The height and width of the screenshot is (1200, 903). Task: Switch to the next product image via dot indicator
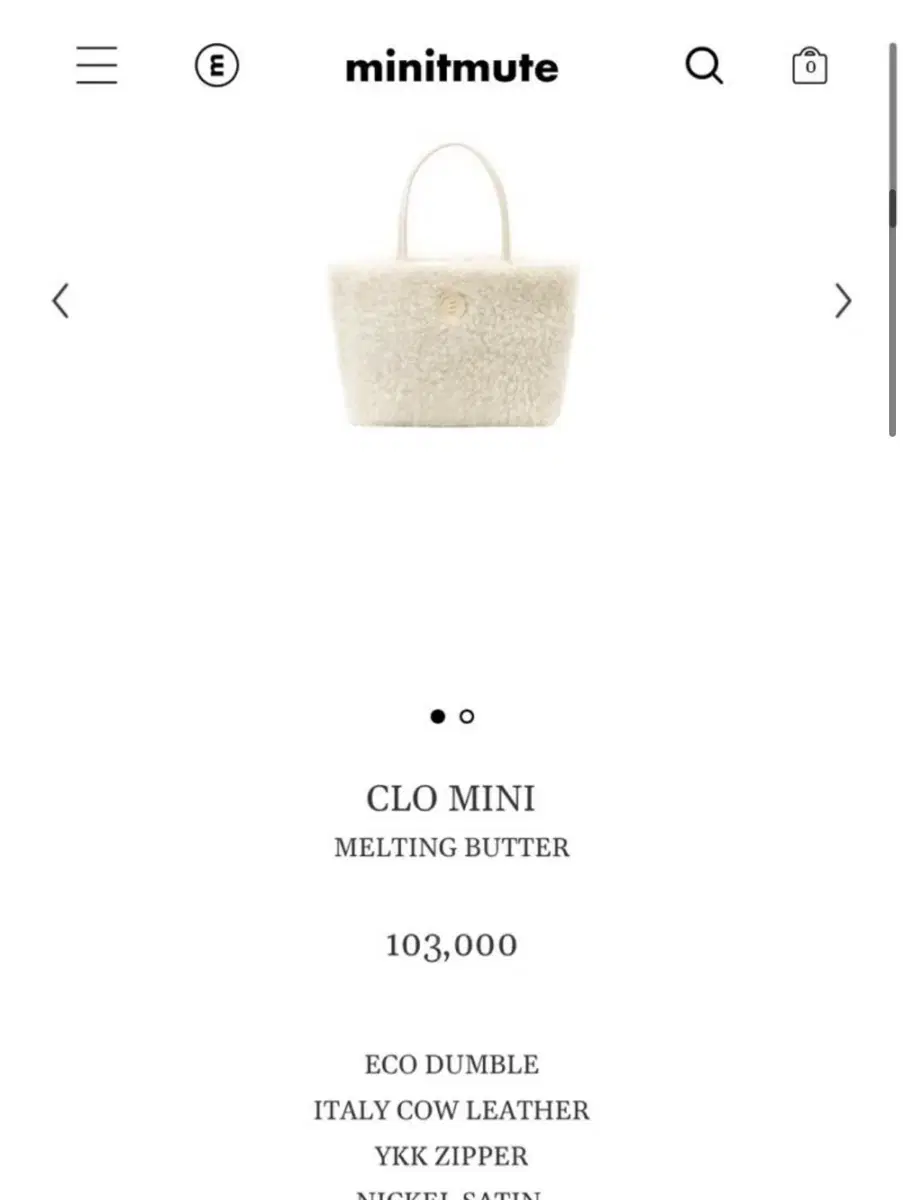[x=466, y=717]
